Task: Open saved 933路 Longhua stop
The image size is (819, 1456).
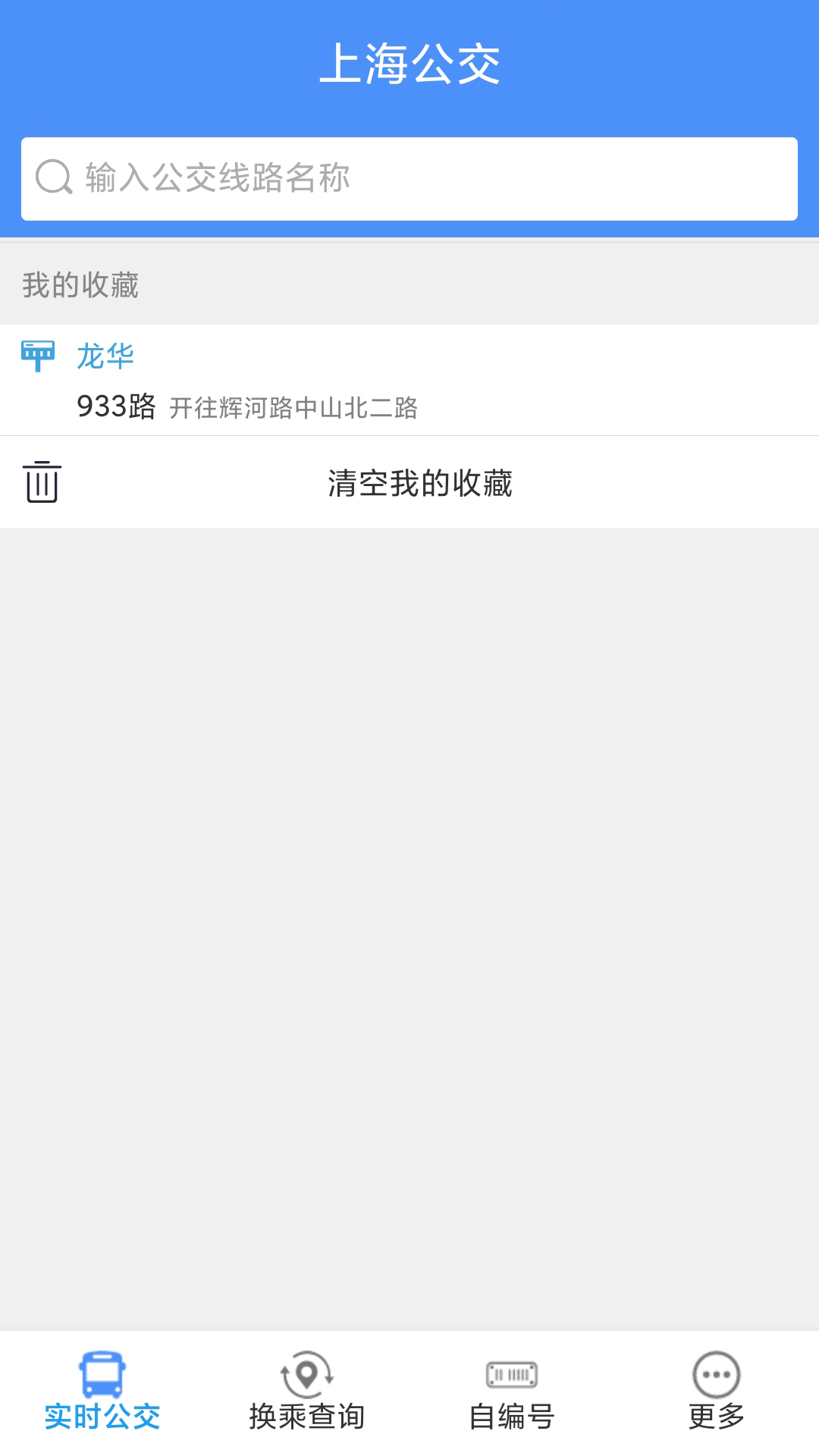Action: (x=409, y=381)
